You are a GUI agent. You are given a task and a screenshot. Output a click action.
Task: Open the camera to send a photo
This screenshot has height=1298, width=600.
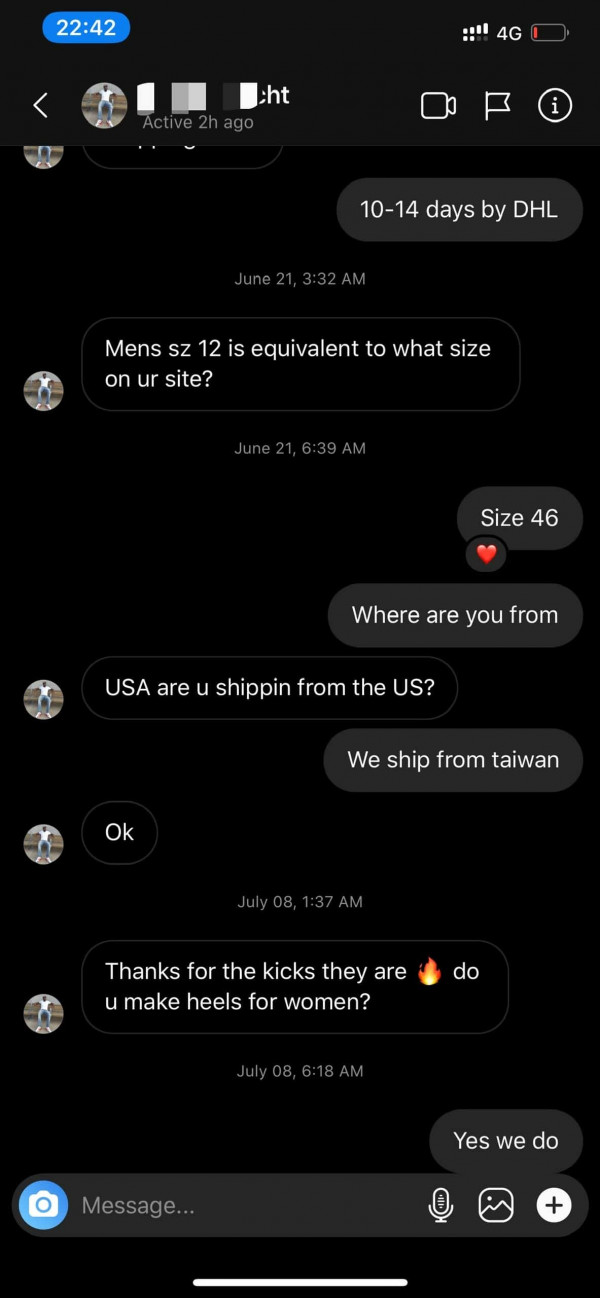pyautogui.click(x=42, y=1205)
